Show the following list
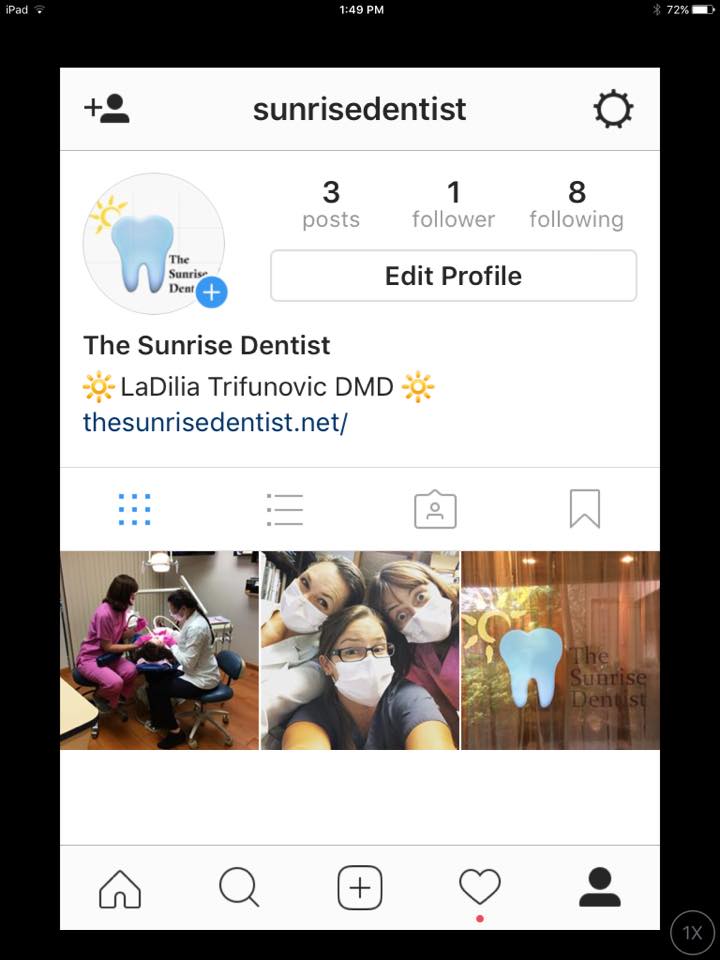 [x=576, y=204]
